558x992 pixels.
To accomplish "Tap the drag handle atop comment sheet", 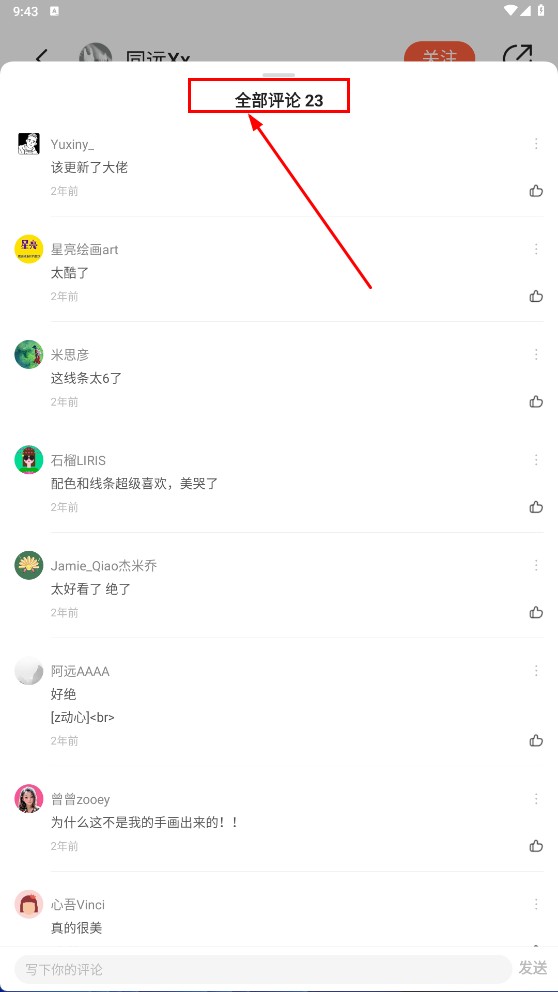I will 279,75.
